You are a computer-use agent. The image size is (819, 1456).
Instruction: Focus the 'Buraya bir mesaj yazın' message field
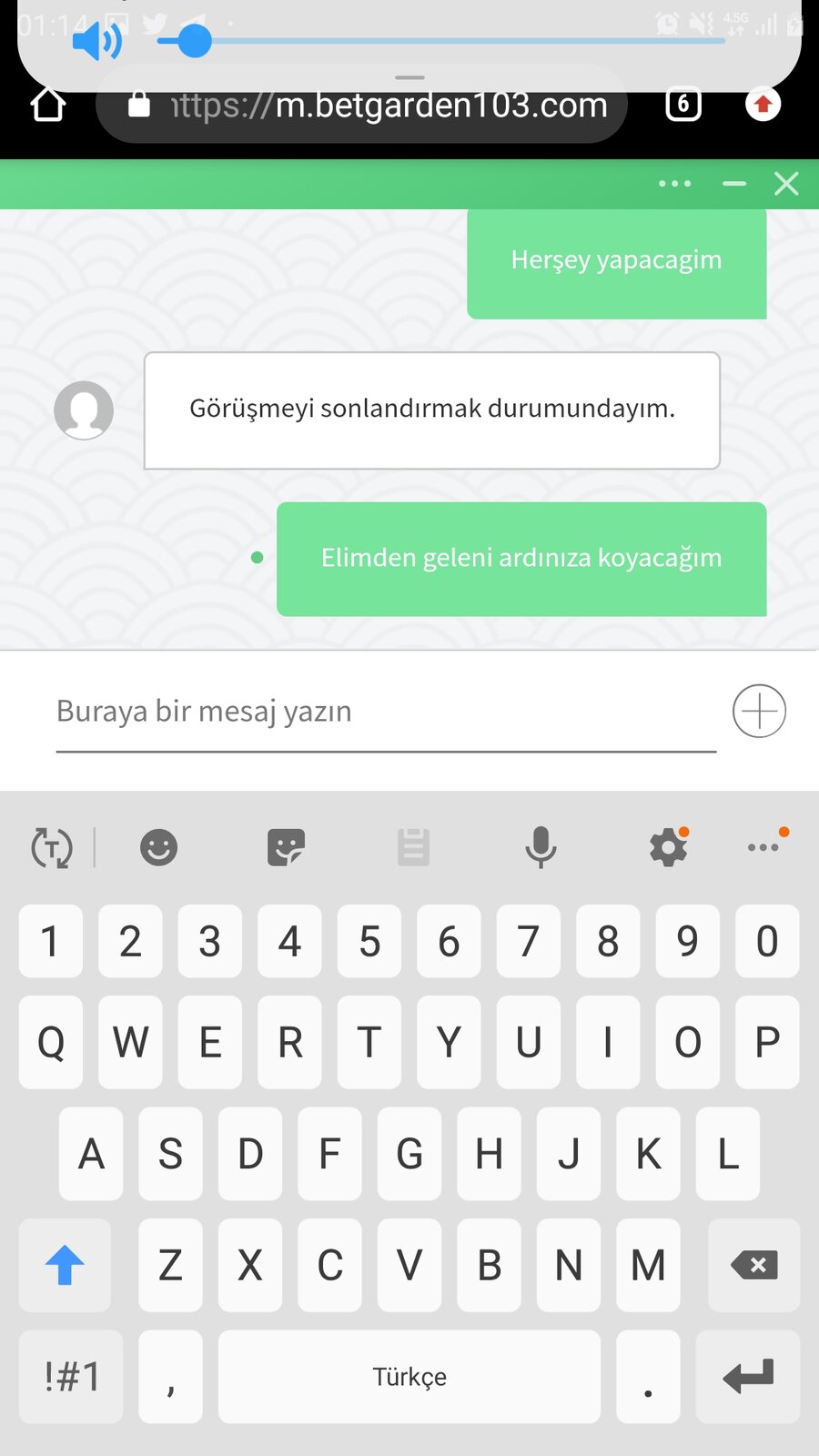click(386, 712)
